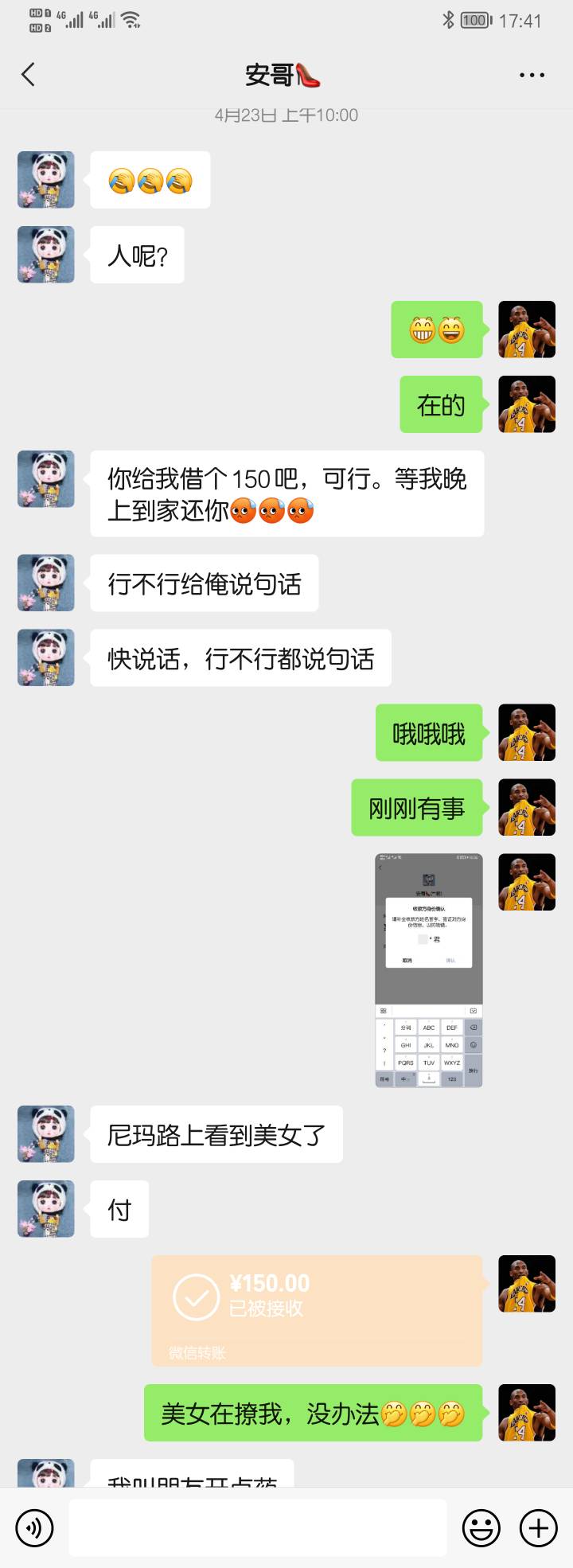
Task: Open contact avatar beside 人呢?
Action: [46, 255]
